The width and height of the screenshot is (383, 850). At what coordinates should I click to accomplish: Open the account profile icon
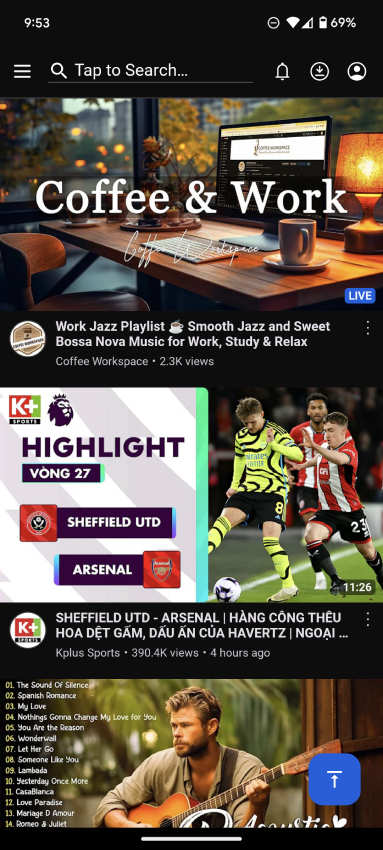[x=356, y=72]
